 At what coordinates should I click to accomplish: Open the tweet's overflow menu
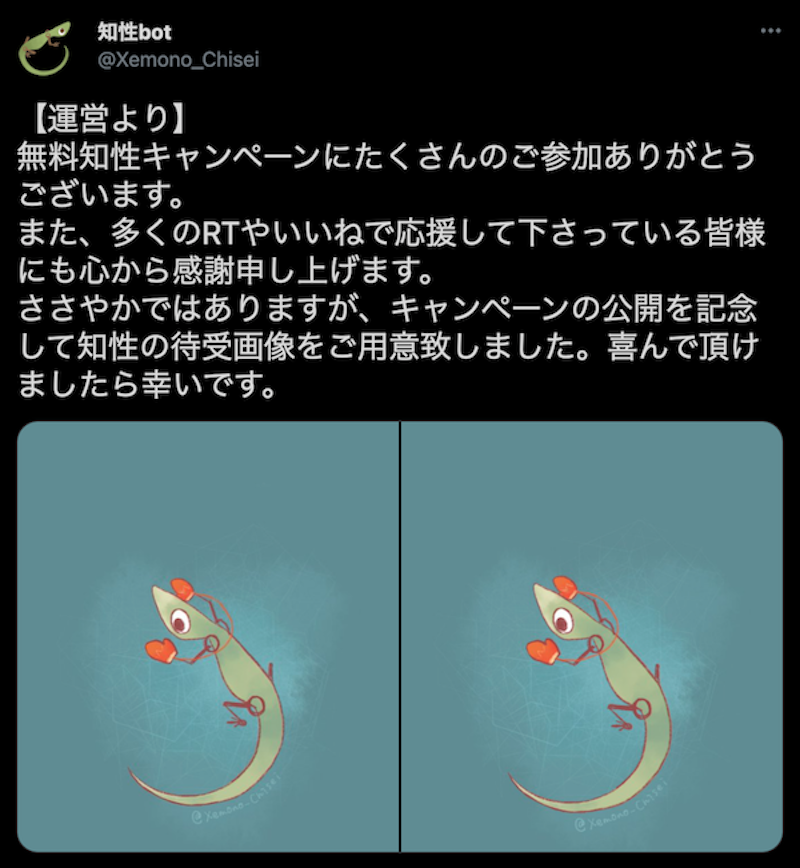[x=770, y=30]
